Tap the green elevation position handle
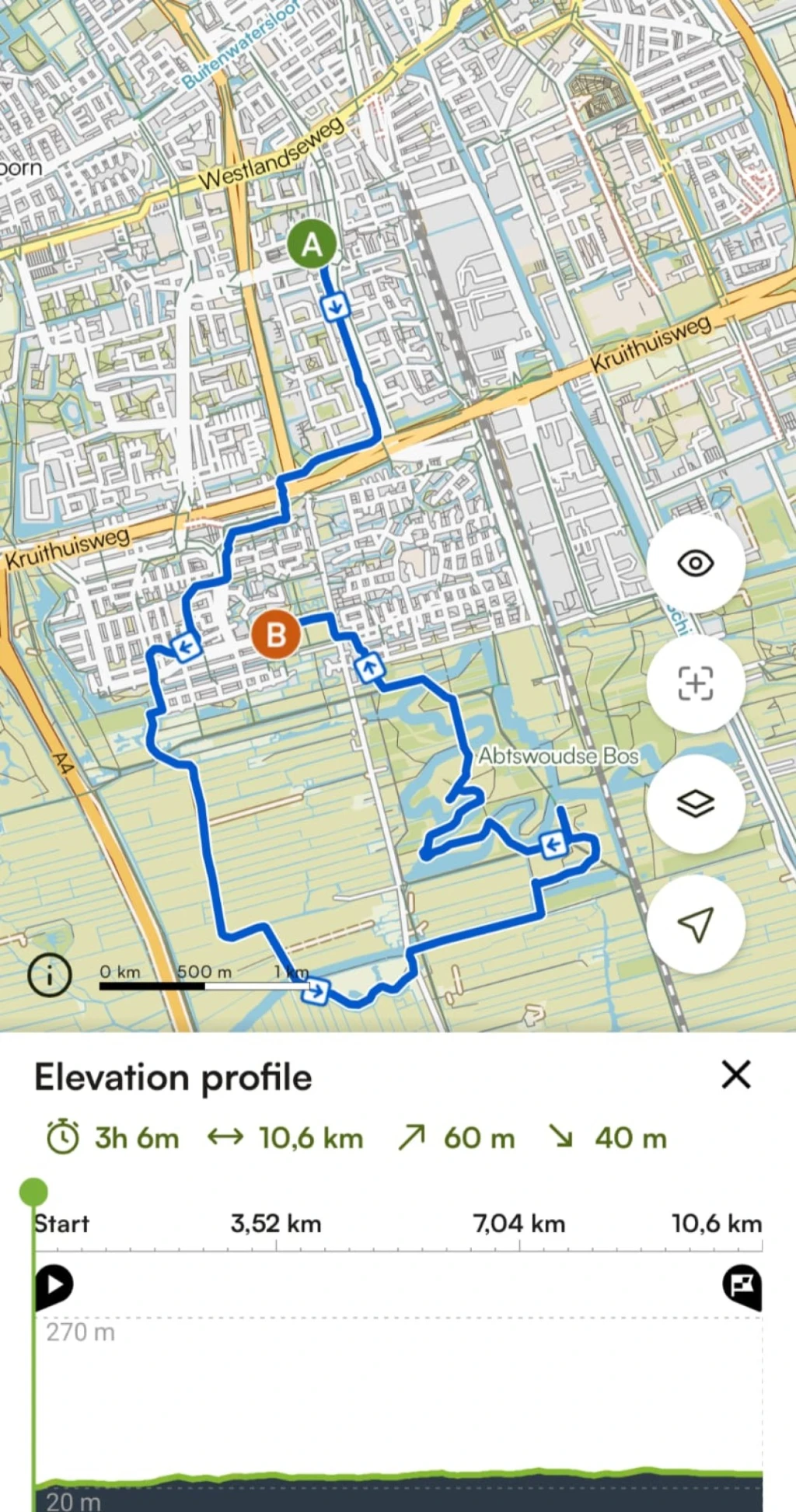 click(33, 1191)
